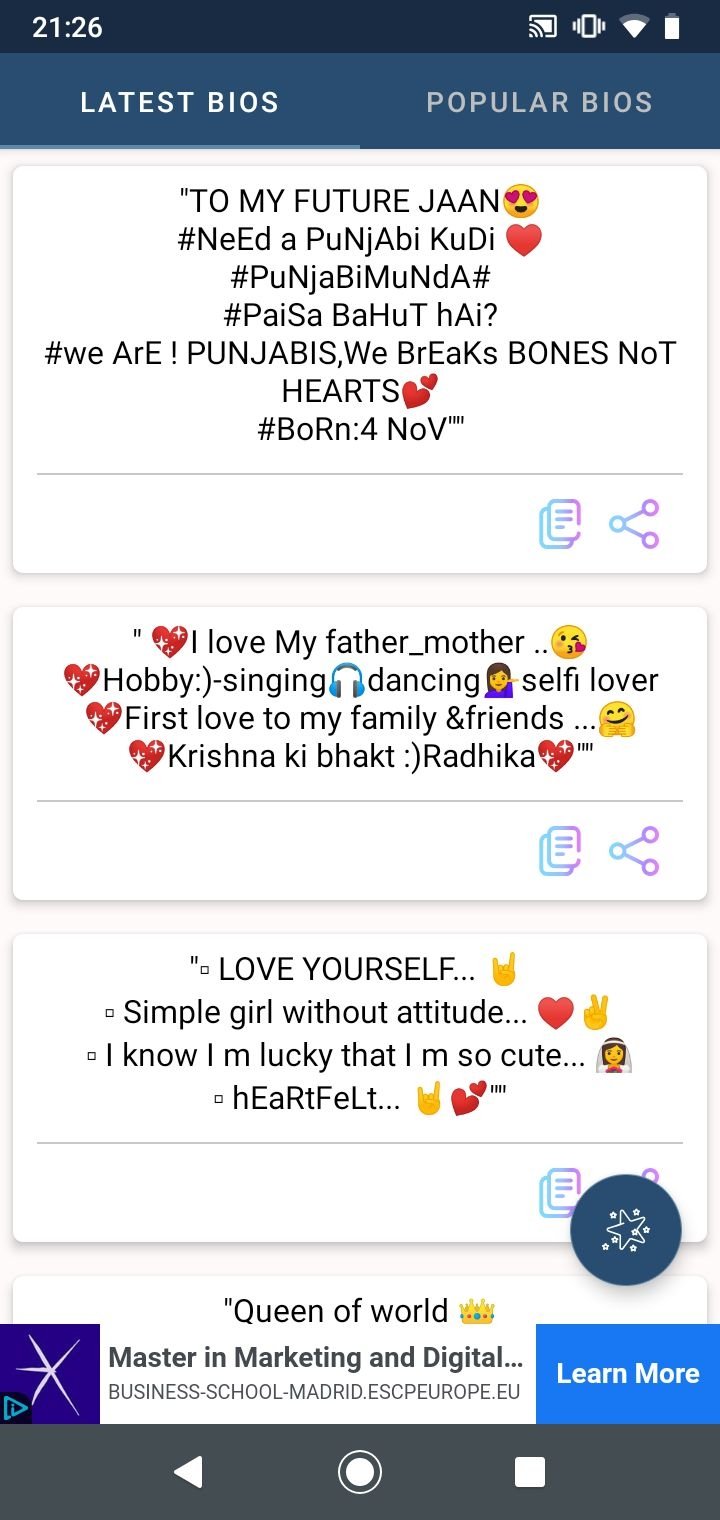The height and width of the screenshot is (1520, 720).
Task: Copy the "I love My father_mother" bio
Action: (x=560, y=851)
